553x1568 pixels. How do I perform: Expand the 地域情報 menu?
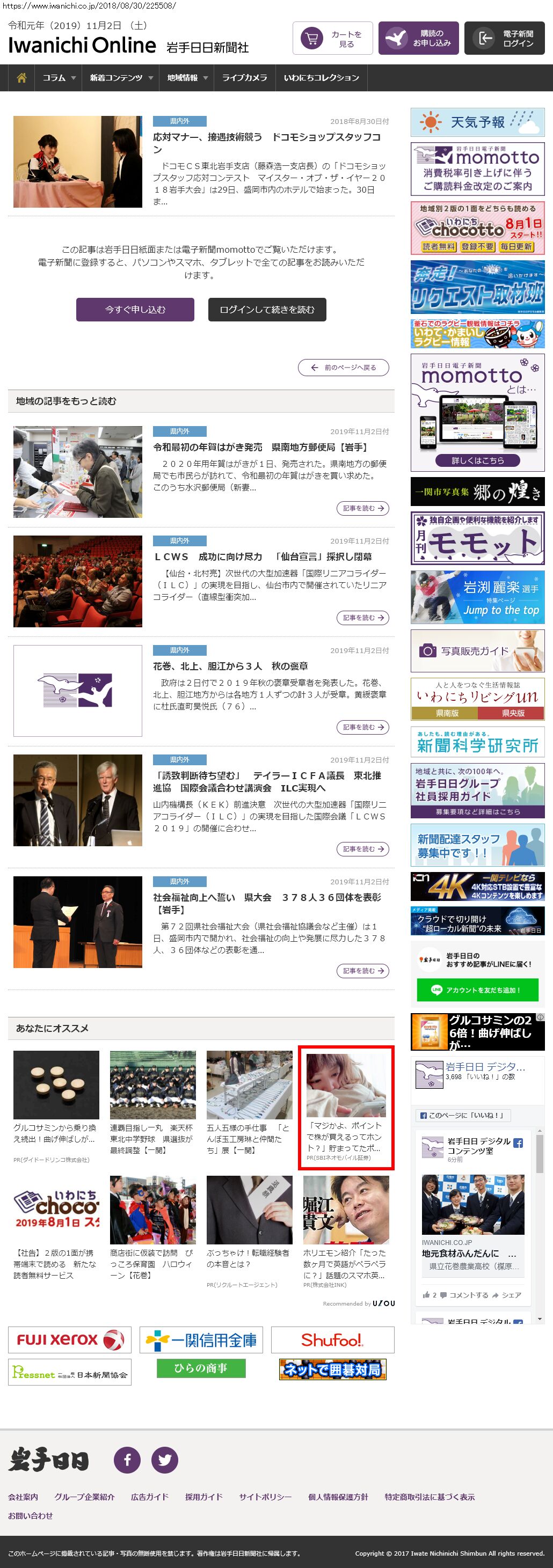pyautogui.click(x=187, y=78)
